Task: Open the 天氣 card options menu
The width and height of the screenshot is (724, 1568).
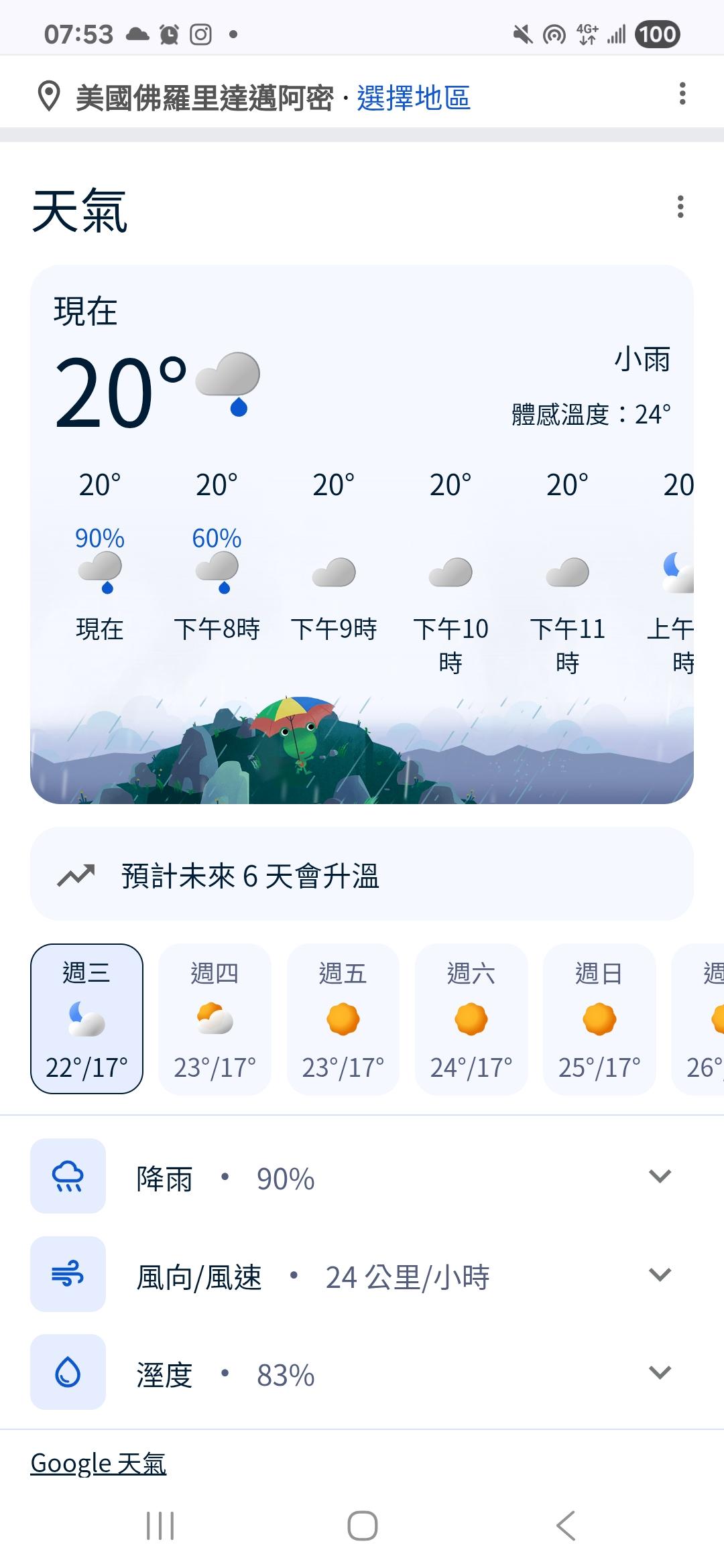Action: (x=680, y=207)
